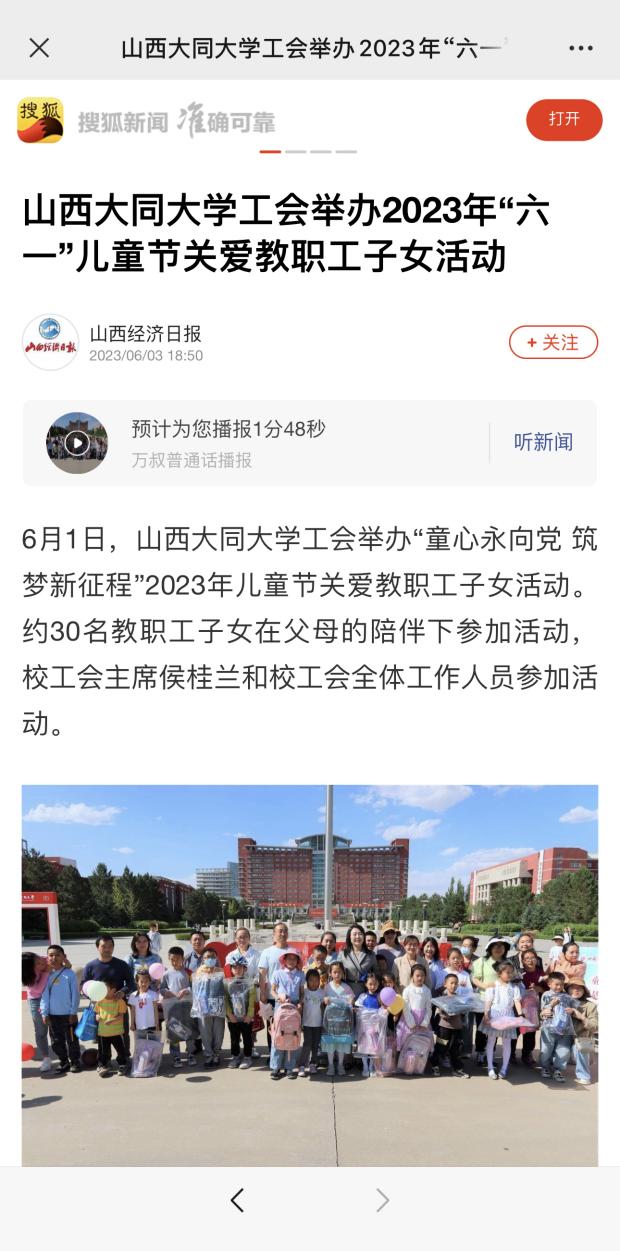Follow 山西经济日报 with the 关注 button
Viewport: 620px width, 1251px height.
coord(553,342)
